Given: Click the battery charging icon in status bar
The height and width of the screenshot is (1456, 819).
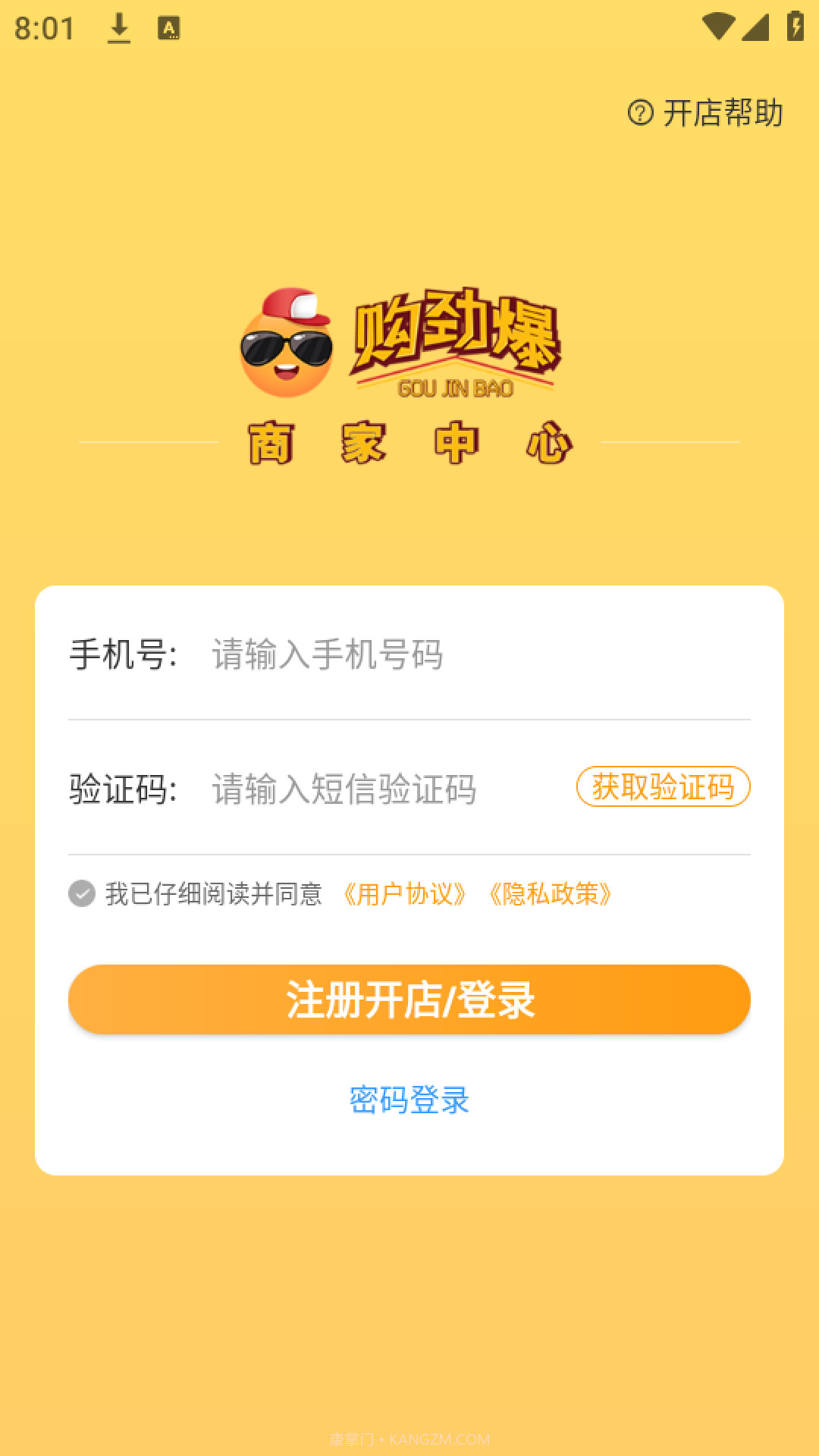Looking at the screenshot, I should pos(795,25).
